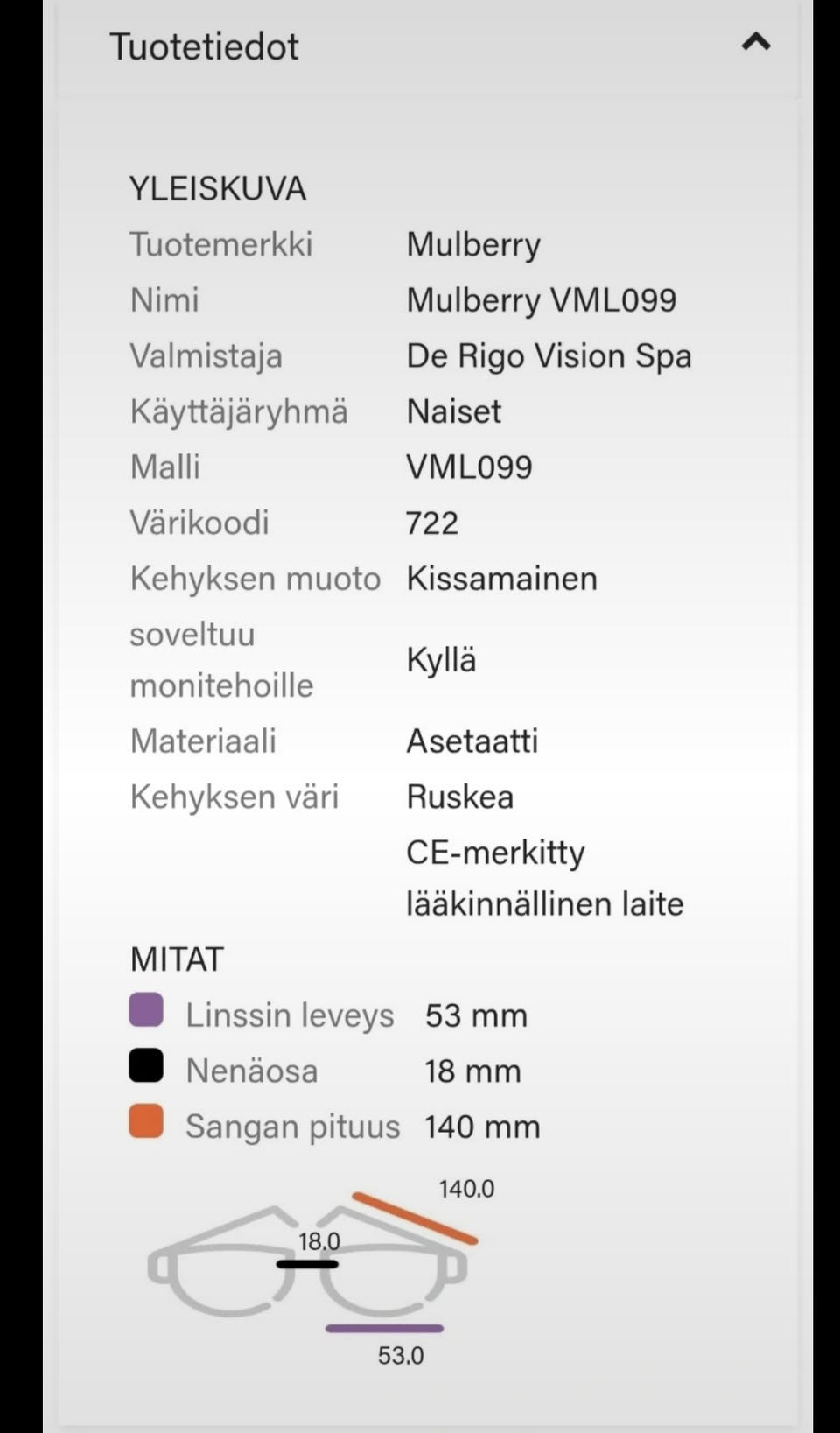840x1433 pixels.
Task: Select the Naiset user group value
Action: (453, 411)
